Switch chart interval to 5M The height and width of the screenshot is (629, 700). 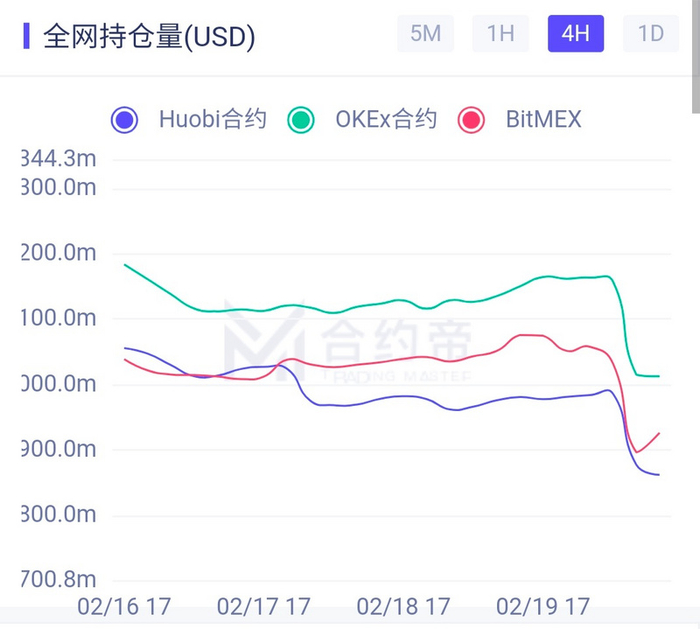pyautogui.click(x=425, y=33)
